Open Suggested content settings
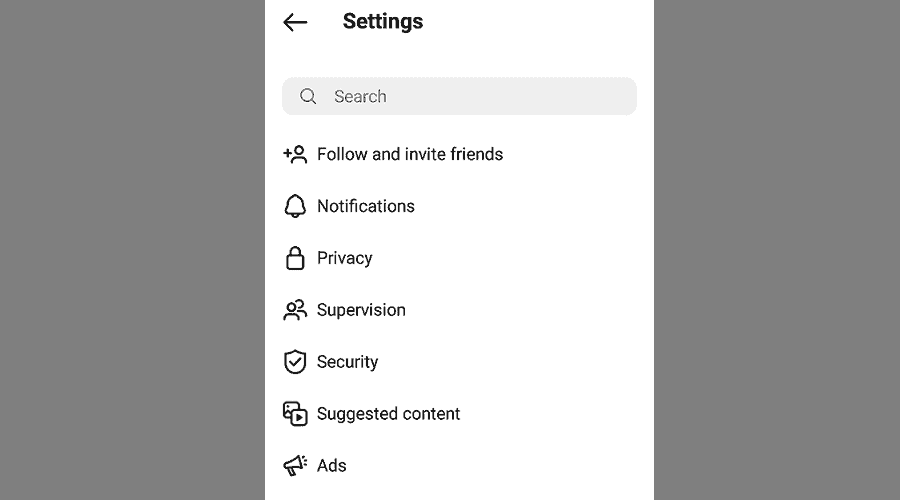900x500 pixels. pyautogui.click(x=388, y=414)
